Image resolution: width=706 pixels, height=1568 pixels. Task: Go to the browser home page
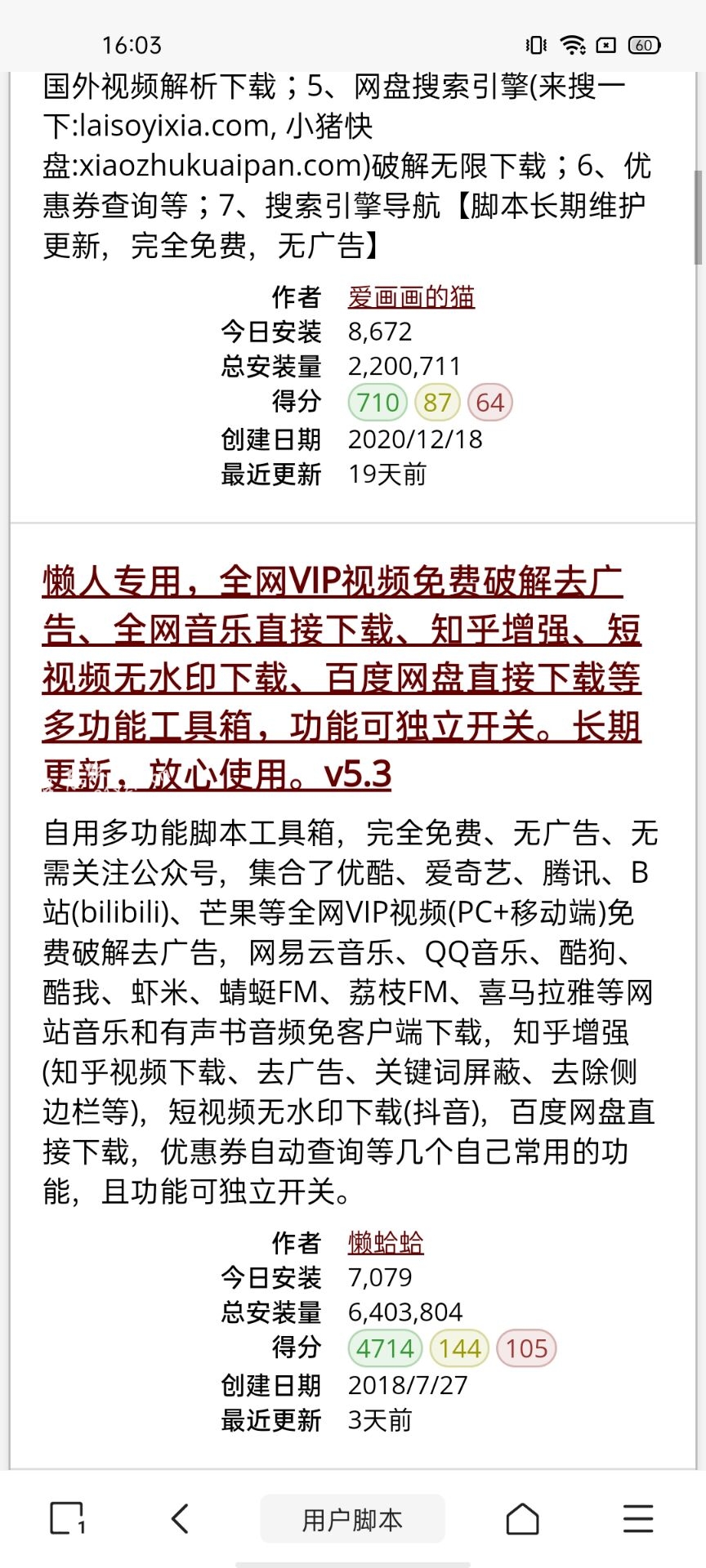pos(523,1519)
